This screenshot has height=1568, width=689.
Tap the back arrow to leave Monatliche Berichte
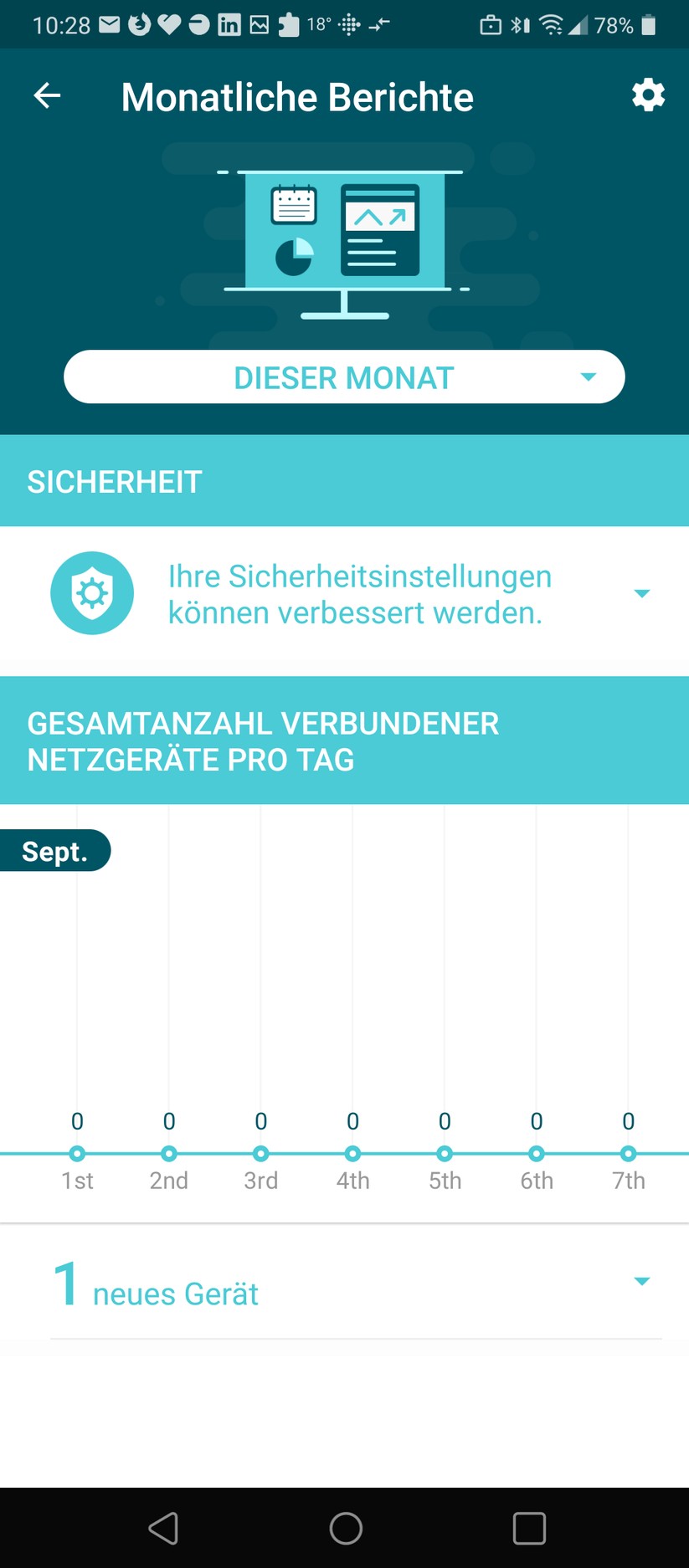coord(47,95)
